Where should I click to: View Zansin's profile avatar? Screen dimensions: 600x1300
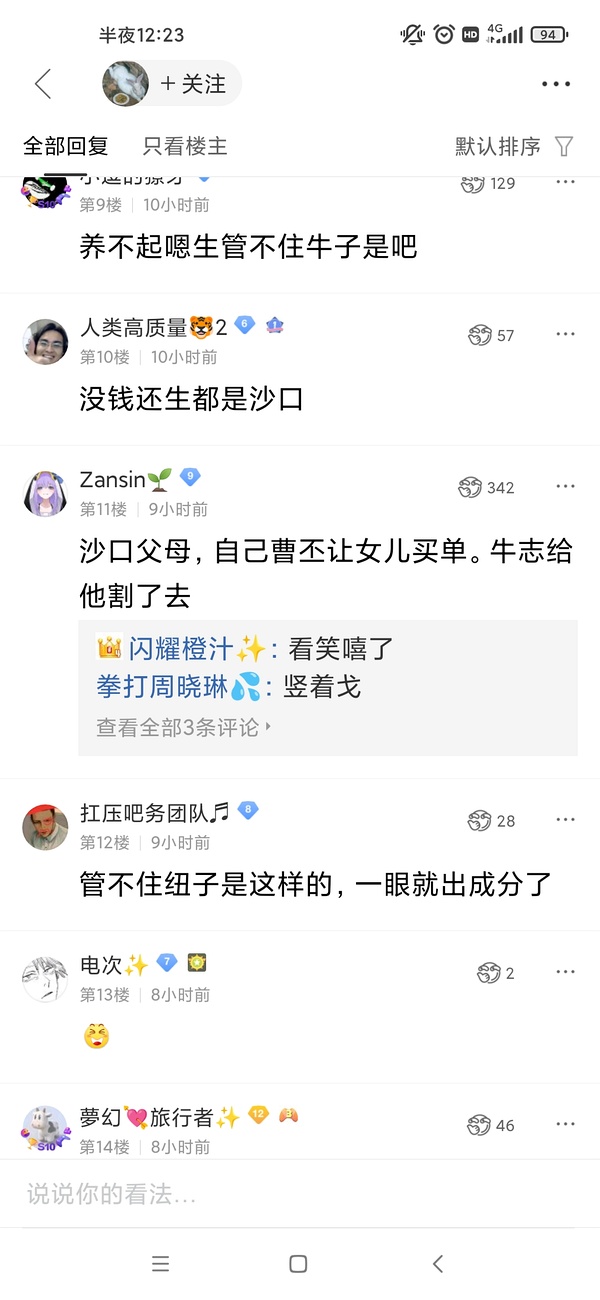coord(45,493)
